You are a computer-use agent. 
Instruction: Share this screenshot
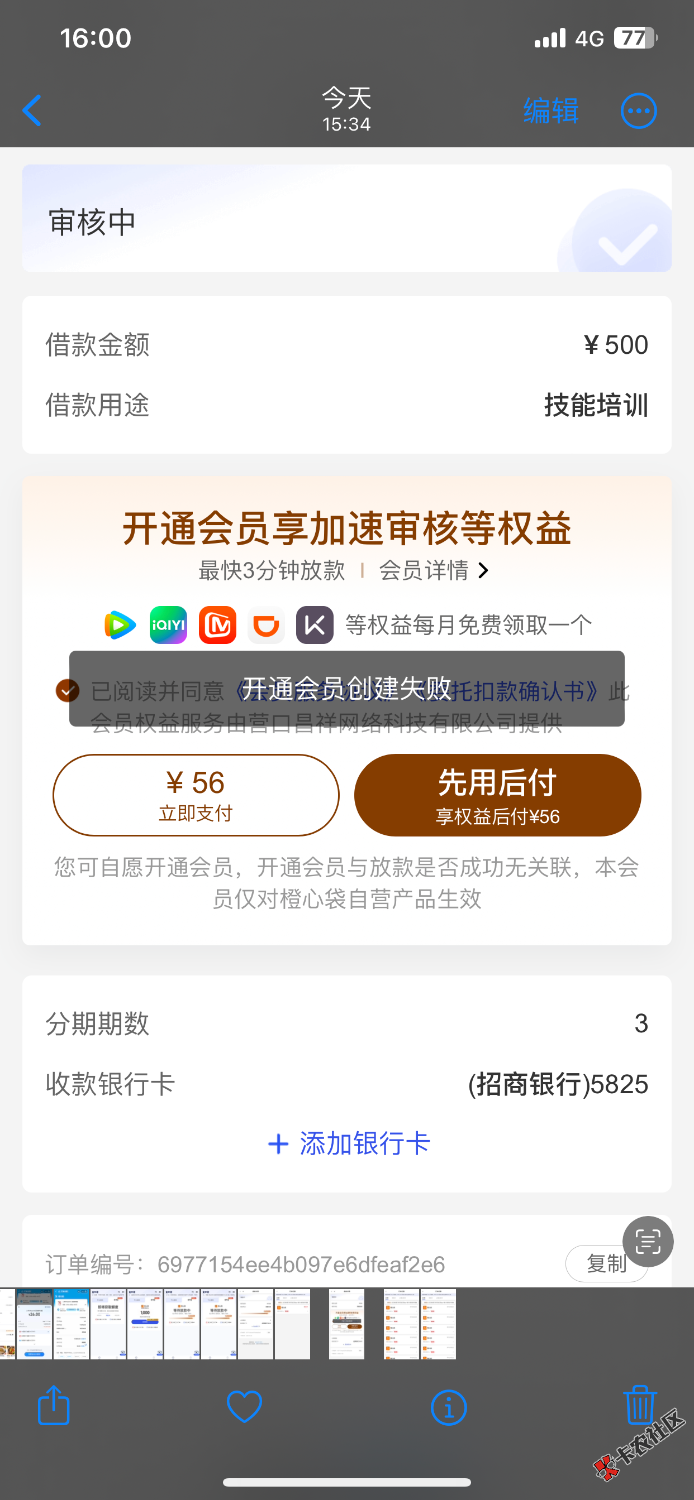[x=53, y=1407]
